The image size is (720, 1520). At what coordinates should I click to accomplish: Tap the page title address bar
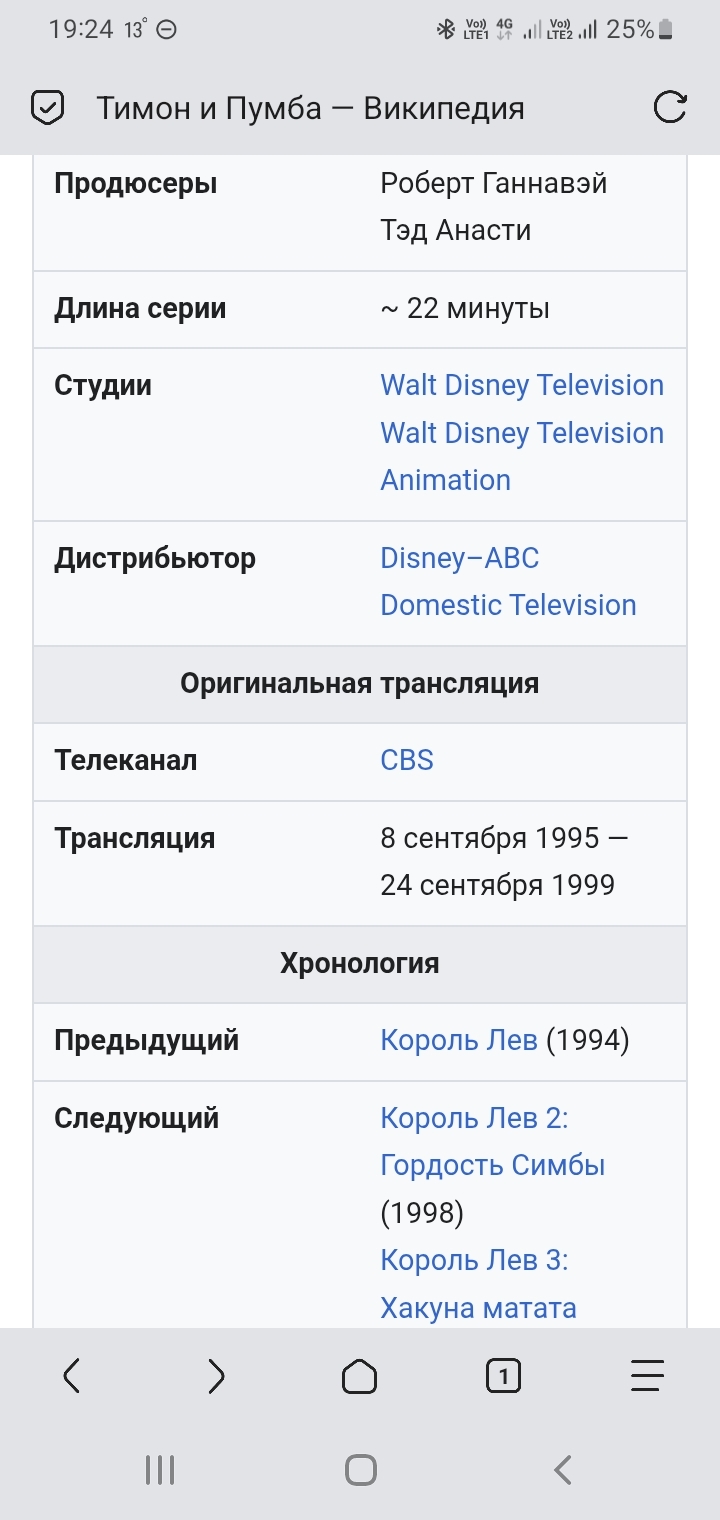point(310,108)
